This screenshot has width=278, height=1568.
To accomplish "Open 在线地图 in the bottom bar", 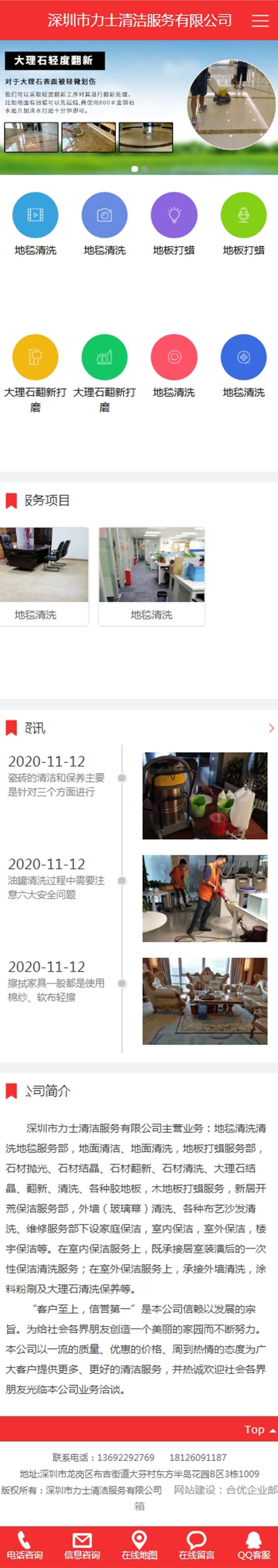I will (x=139, y=1546).
